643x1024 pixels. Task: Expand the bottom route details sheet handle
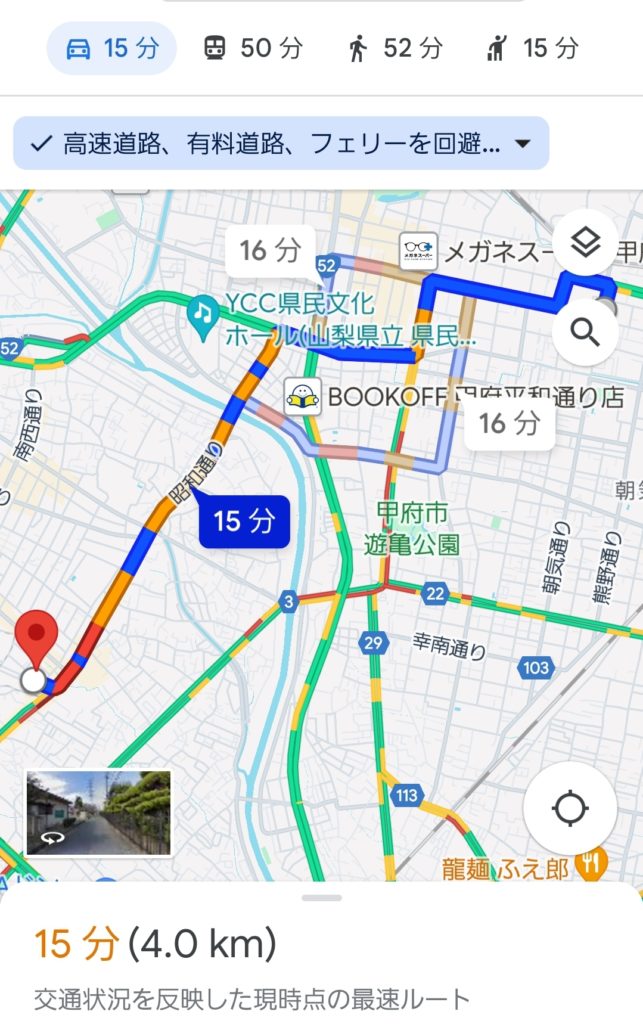[x=321, y=898]
